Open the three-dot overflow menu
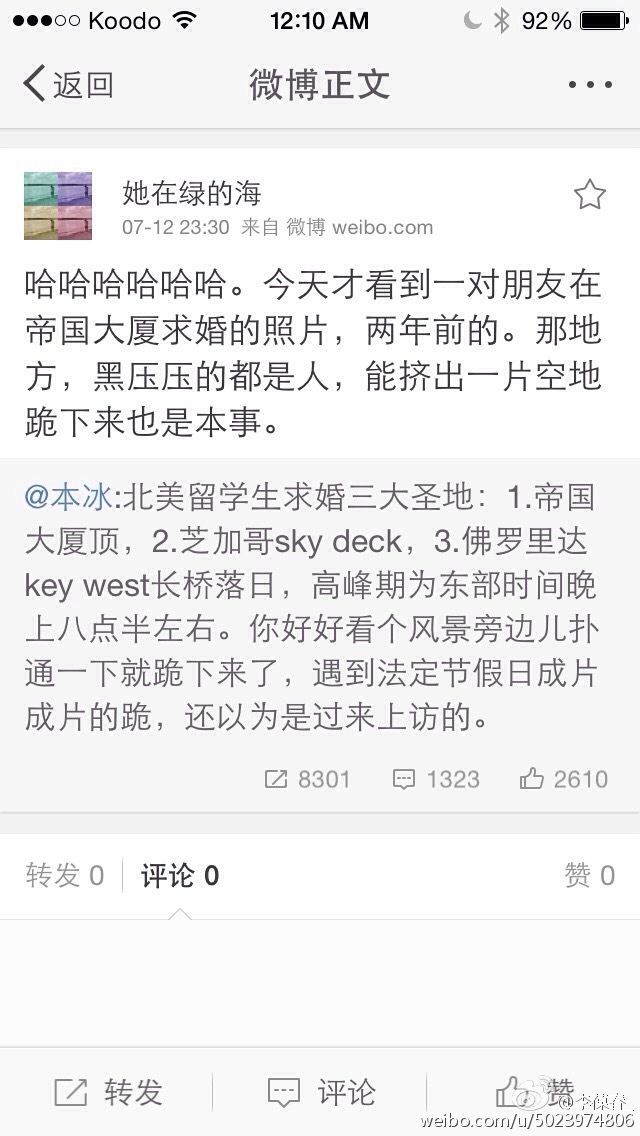 (x=589, y=84)
